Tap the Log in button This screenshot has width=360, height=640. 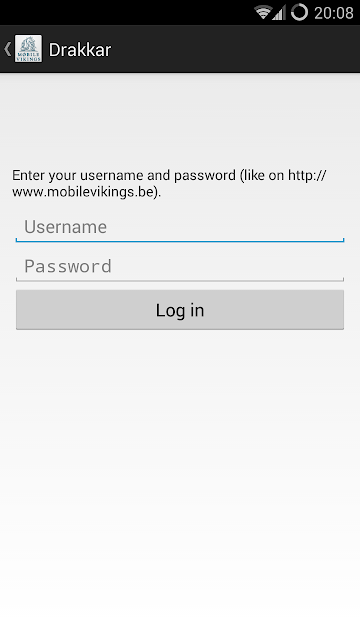[180, 310]
